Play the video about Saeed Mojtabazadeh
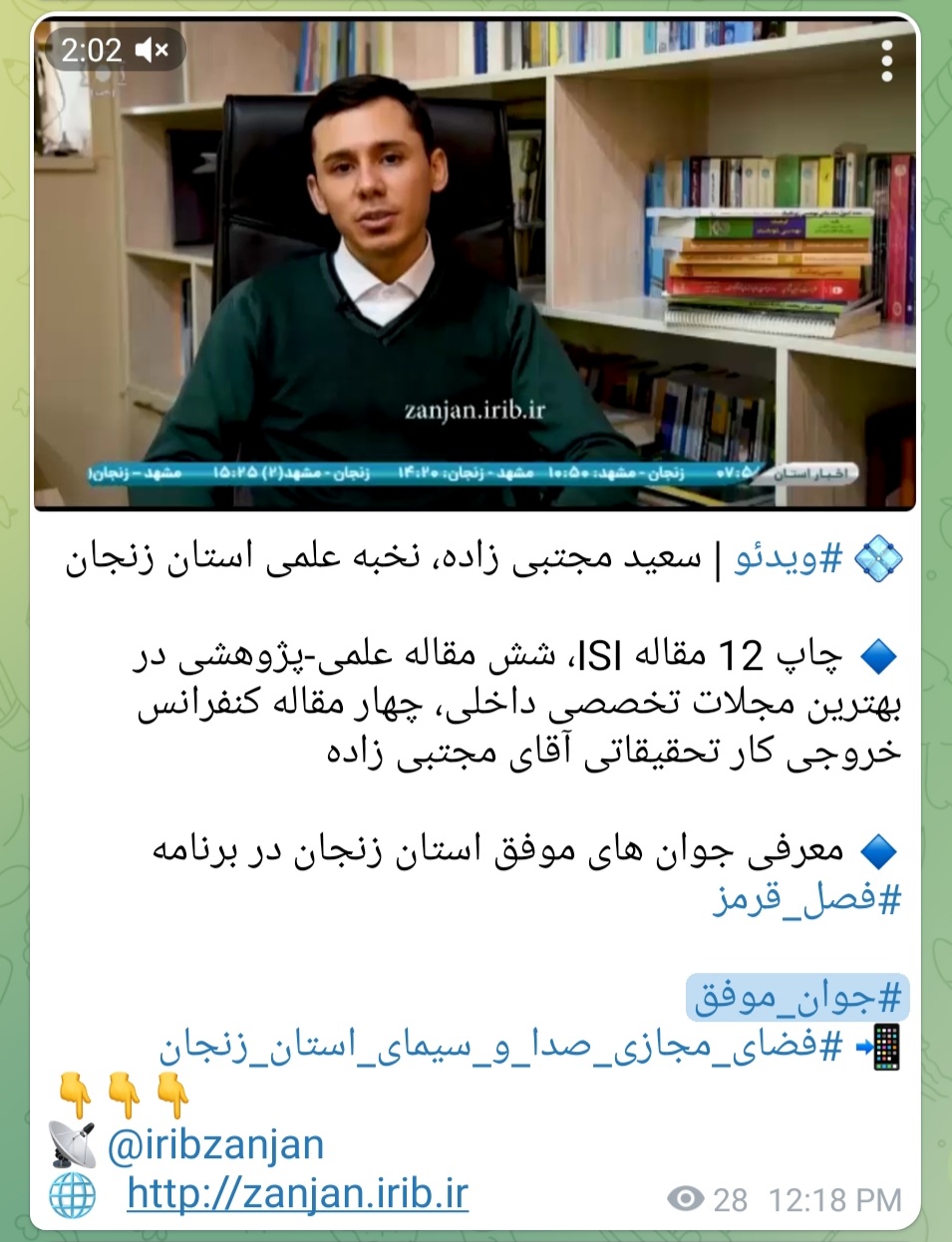952x1242 pixels. click(x=475, y=264)
